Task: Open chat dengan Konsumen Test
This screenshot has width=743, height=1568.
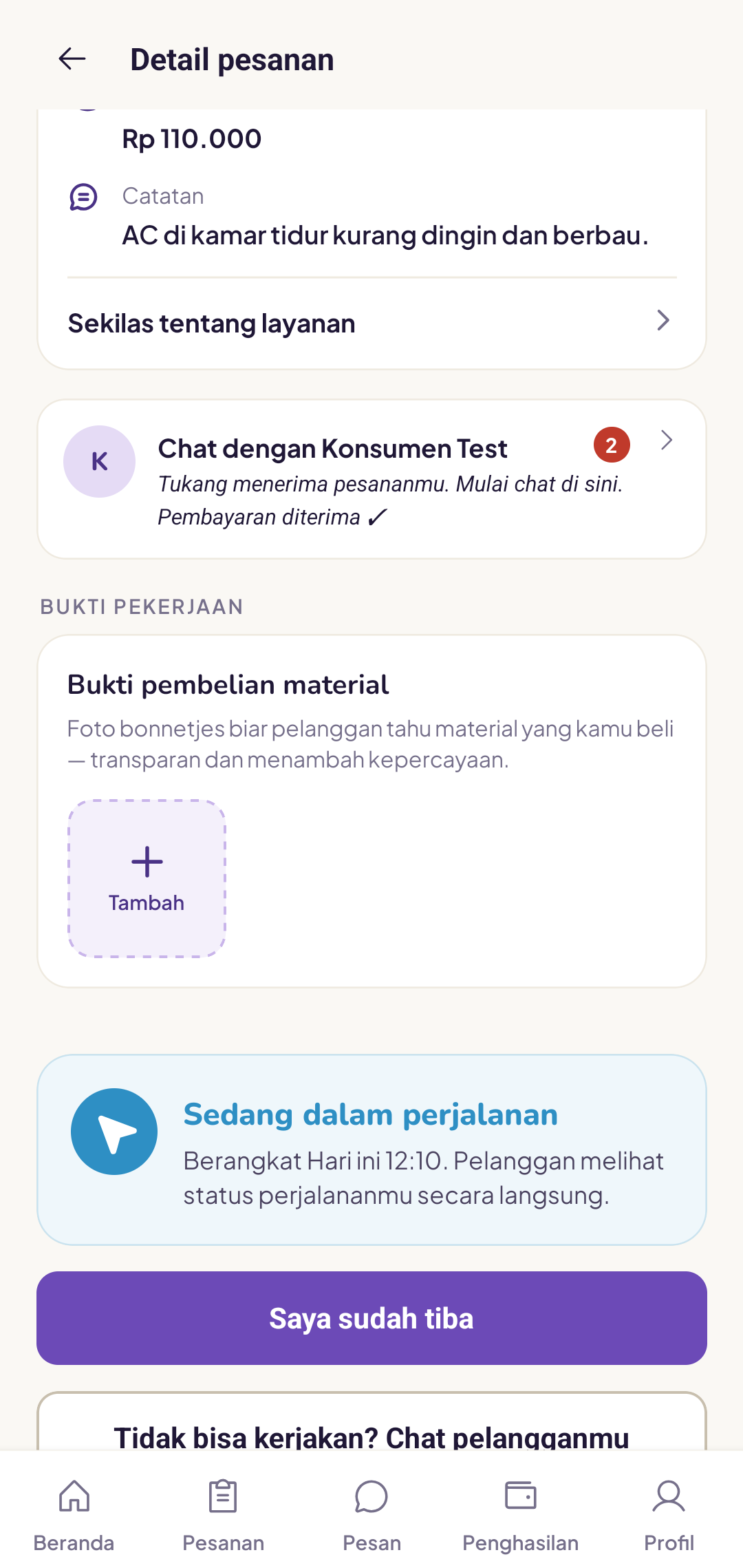Action: pyautogui.click(x=371, y=479)
